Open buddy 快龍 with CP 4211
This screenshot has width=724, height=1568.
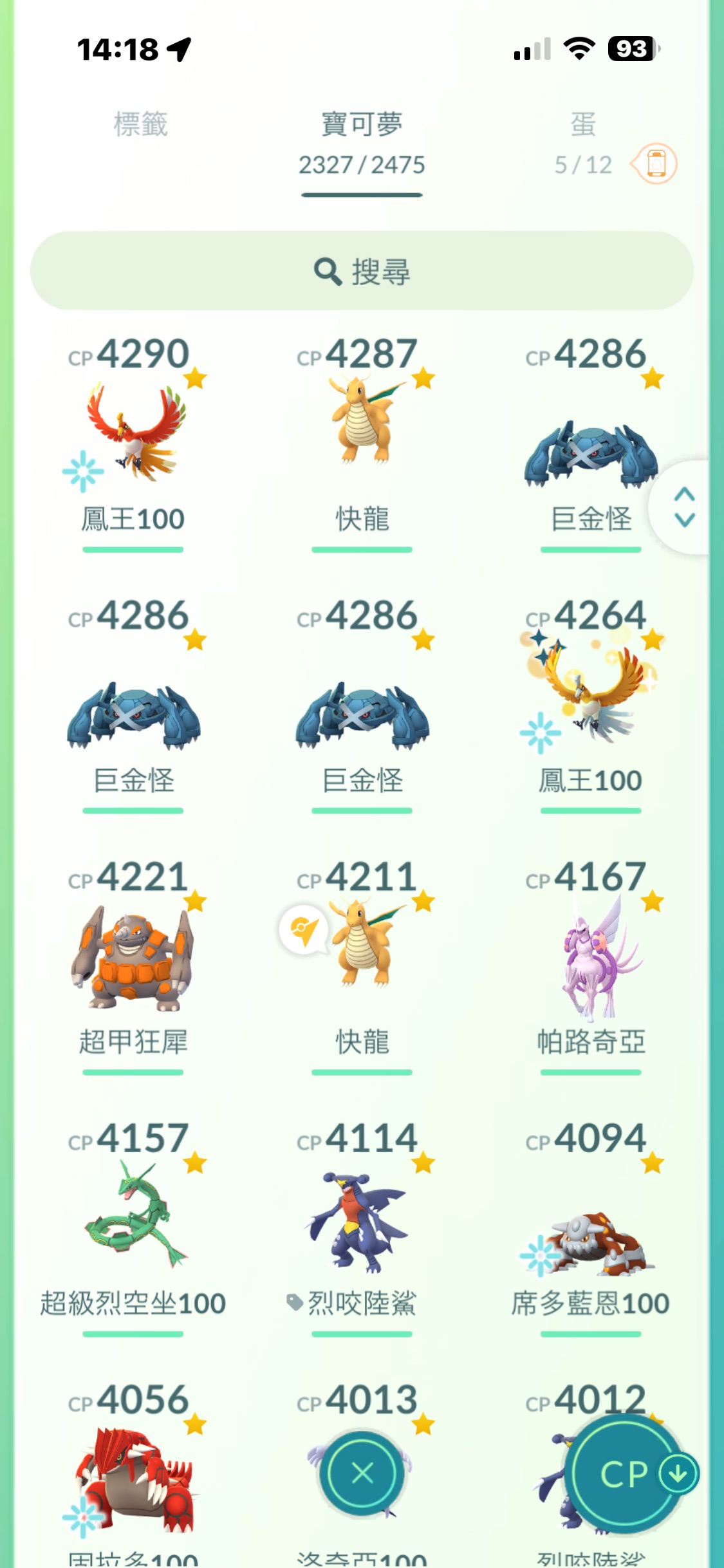[362, 960]
